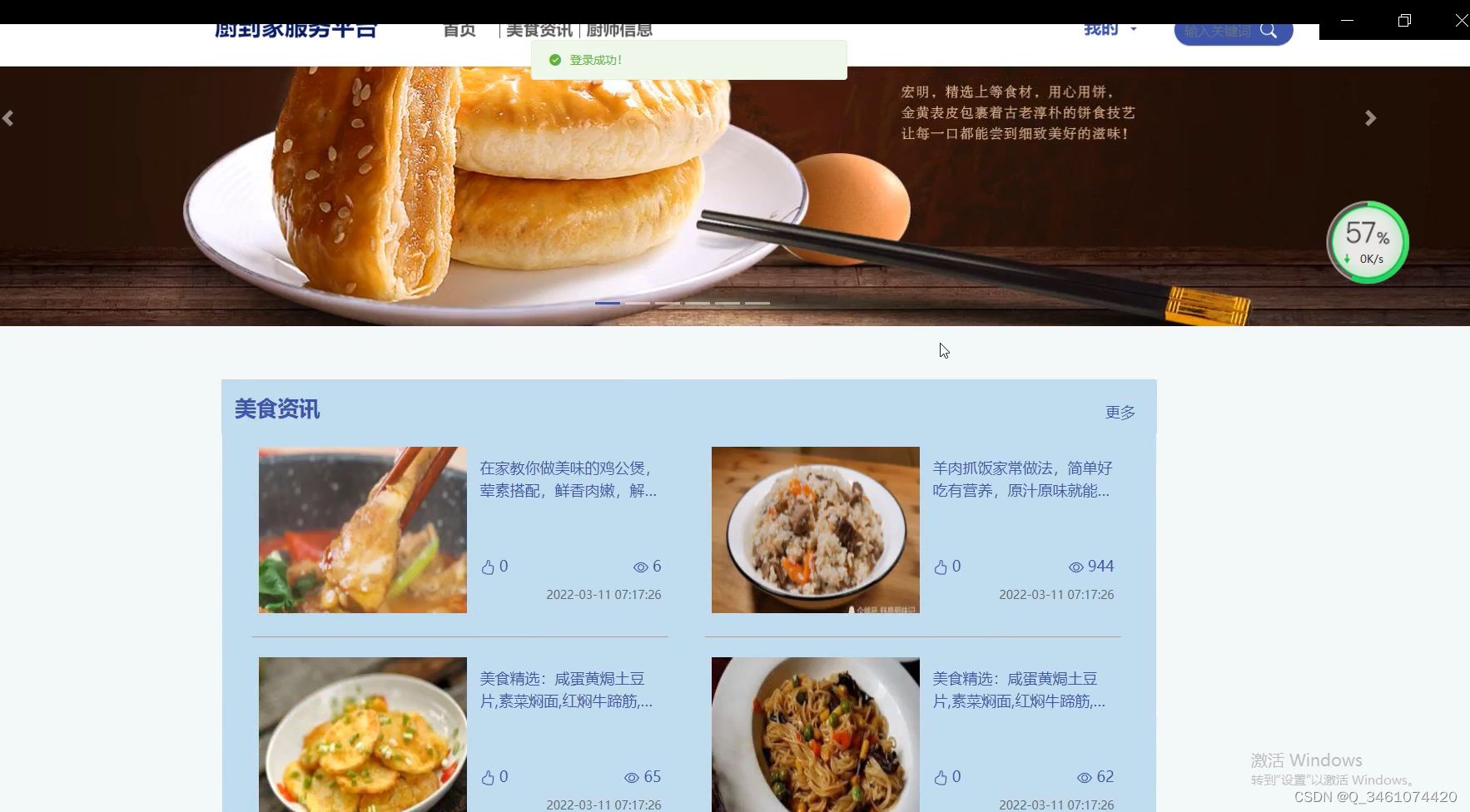Tap the keyword search field

click(1219, 32)
